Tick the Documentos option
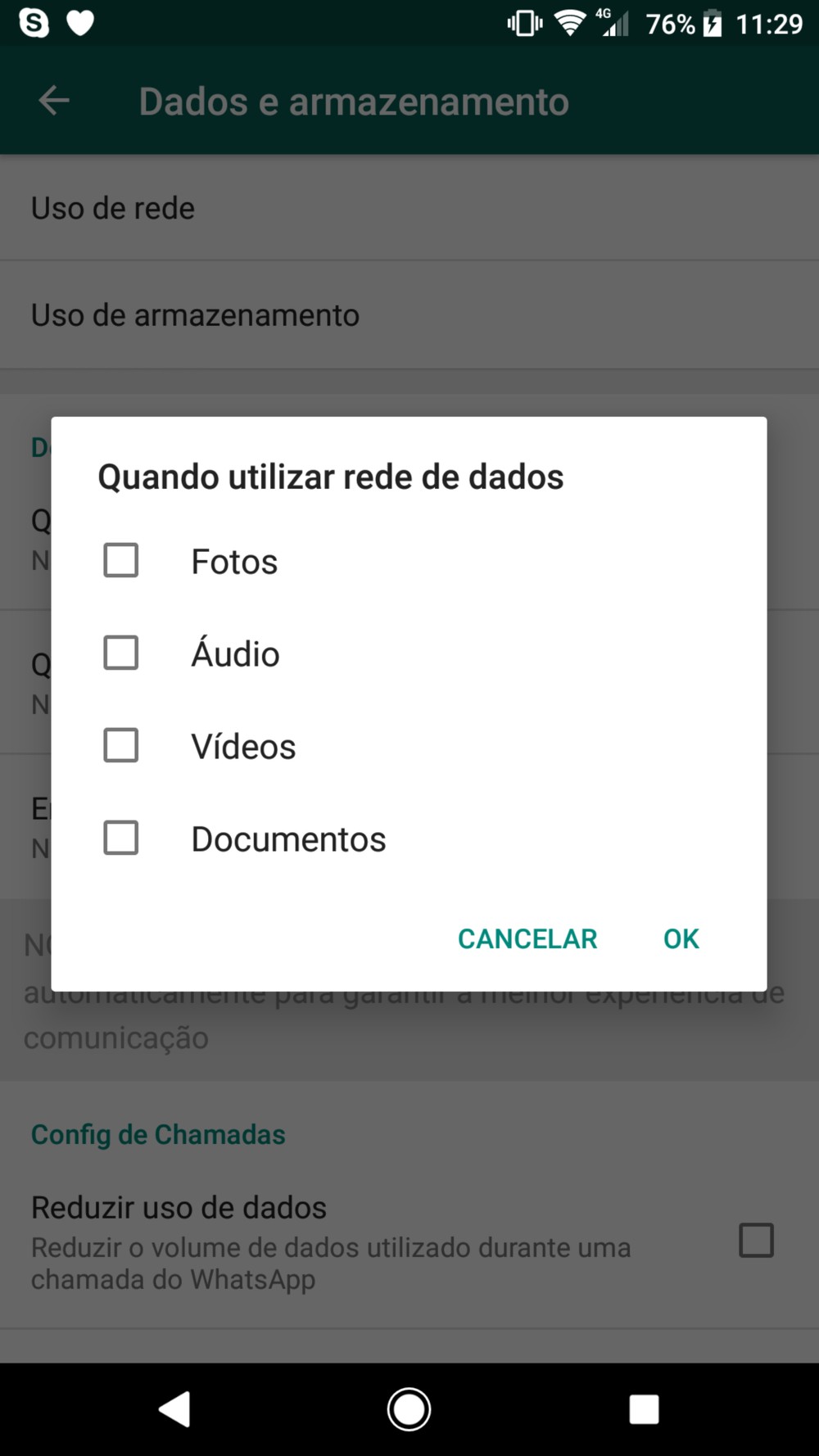The image size is (819, 1456). pos(120,839)
